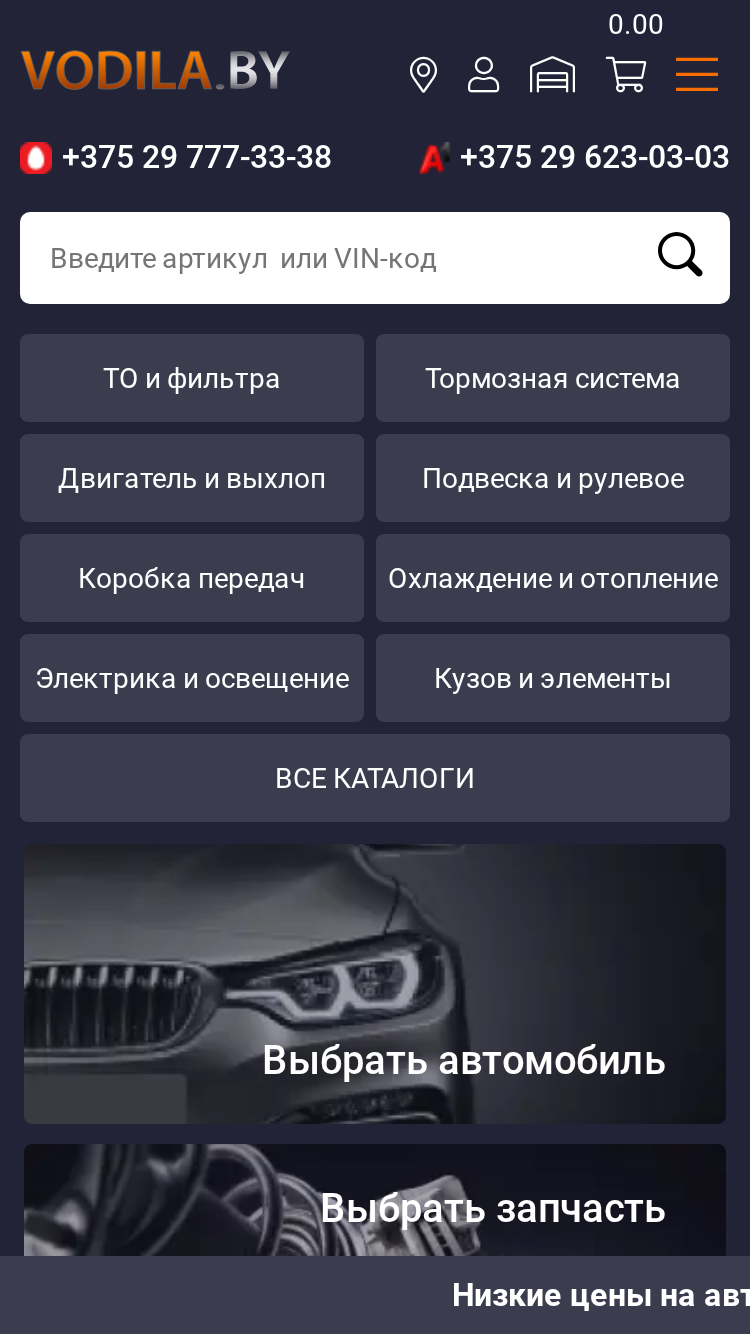Open the garage icon
Viewport: 750px width, 1334px height.
coord(552,75)
